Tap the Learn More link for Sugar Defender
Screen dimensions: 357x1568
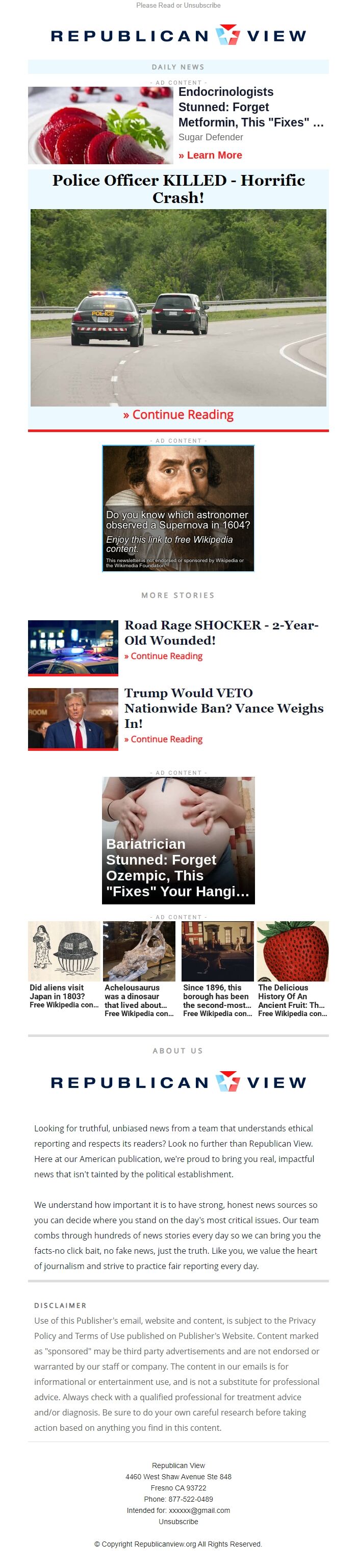coord(210,155)
